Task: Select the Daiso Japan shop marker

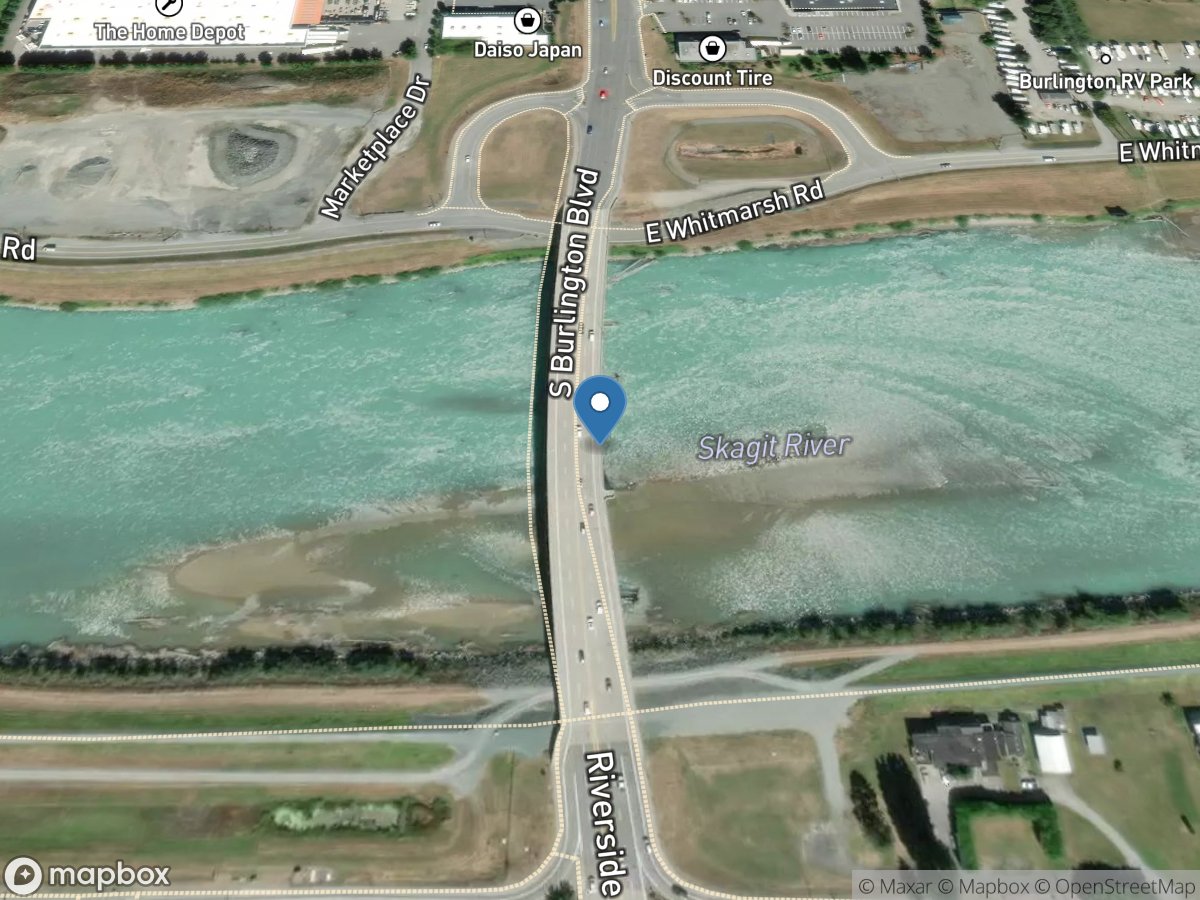Action: [526, 19]
